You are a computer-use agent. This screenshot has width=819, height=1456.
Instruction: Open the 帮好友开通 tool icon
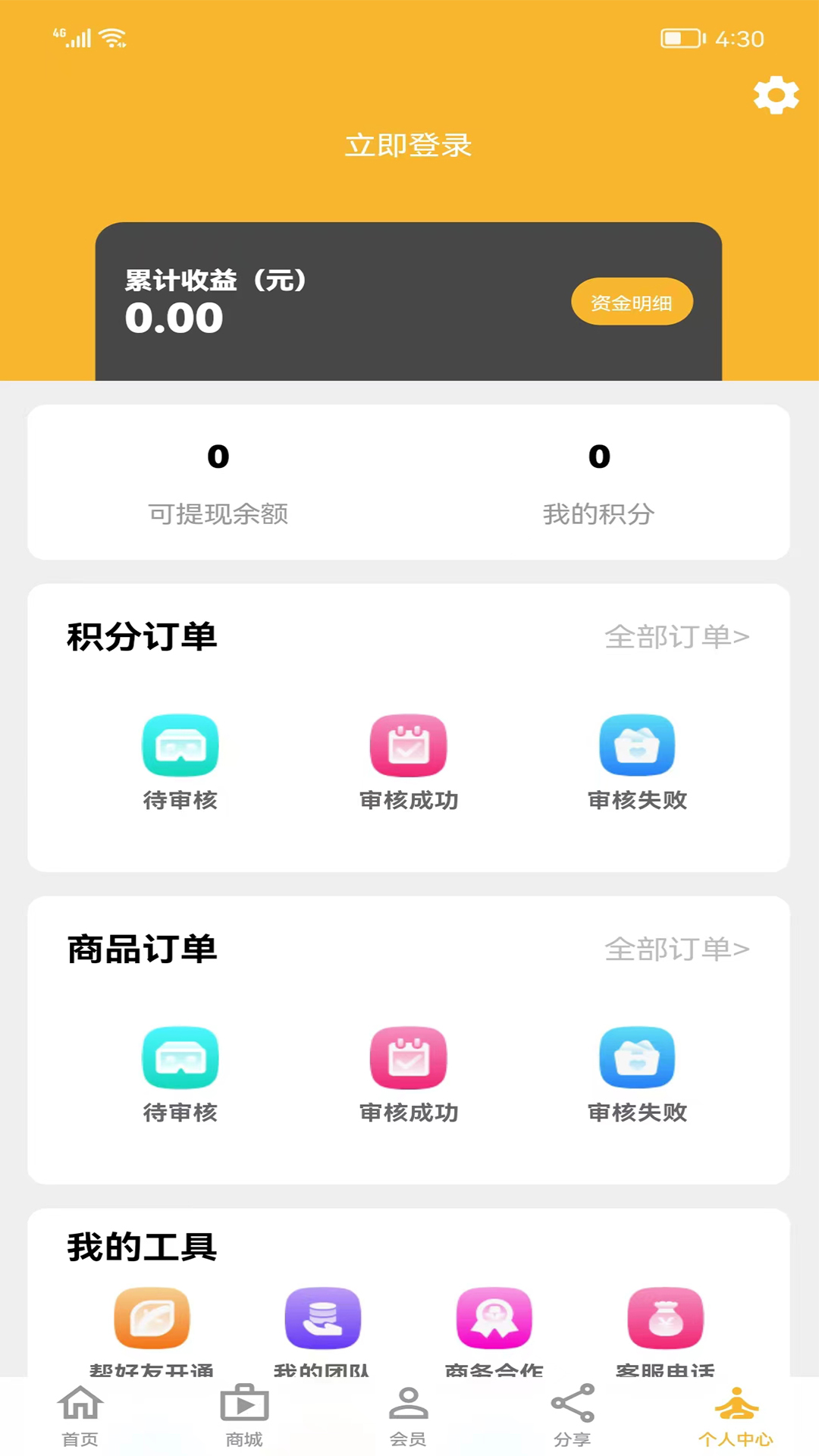point(152,1317)
